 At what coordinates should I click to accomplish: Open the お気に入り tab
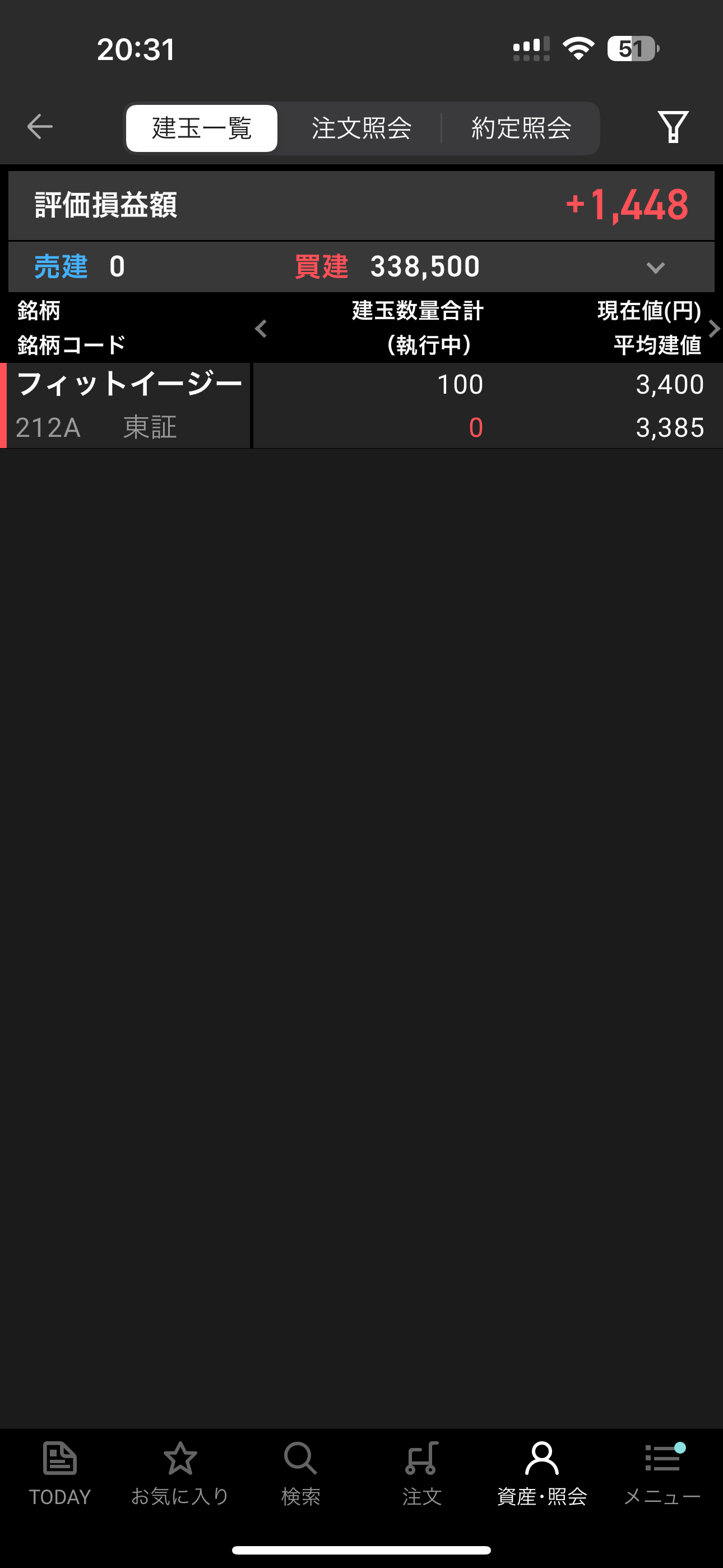click(x=180, y=1473)
